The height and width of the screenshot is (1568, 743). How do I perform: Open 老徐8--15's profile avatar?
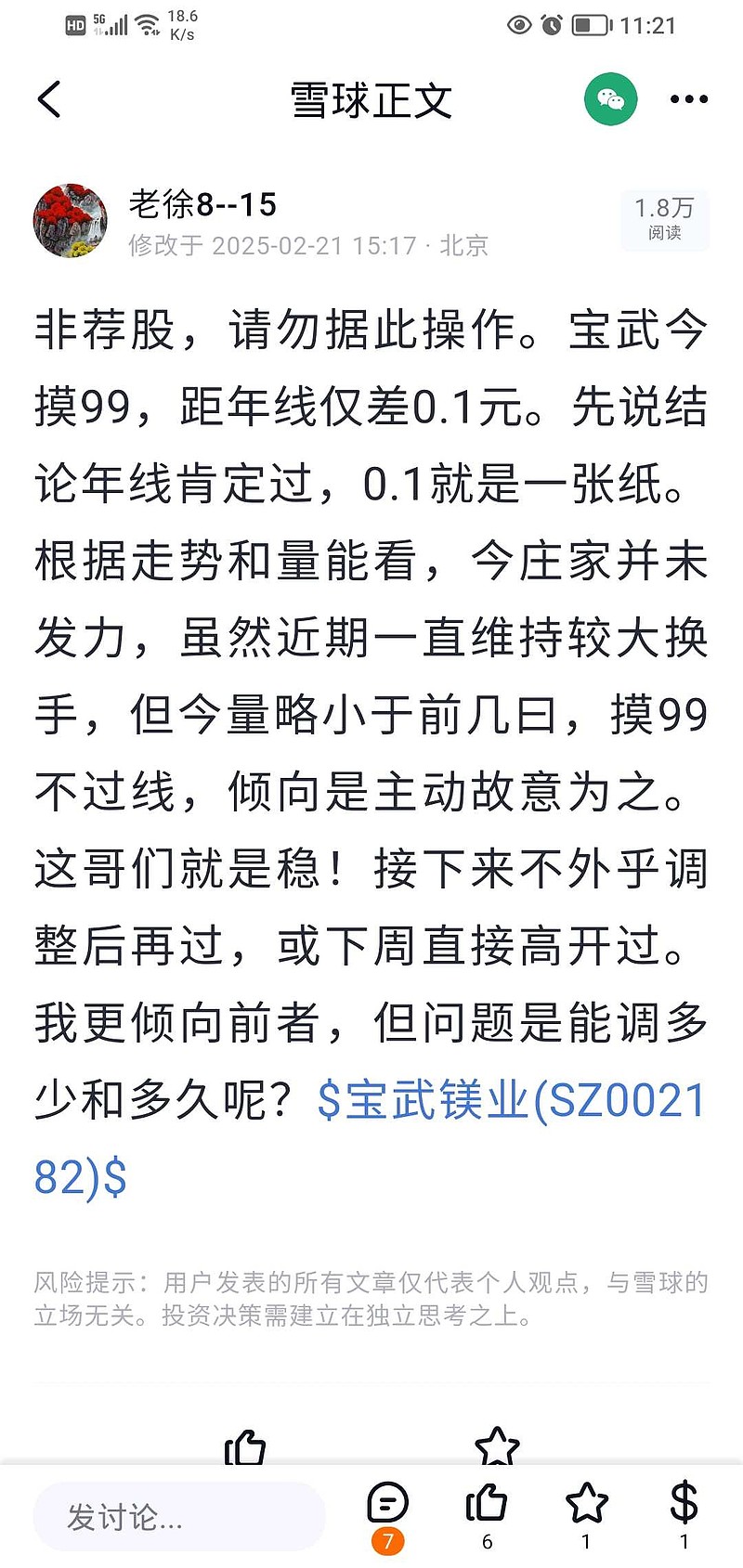(x=71, y=221)
